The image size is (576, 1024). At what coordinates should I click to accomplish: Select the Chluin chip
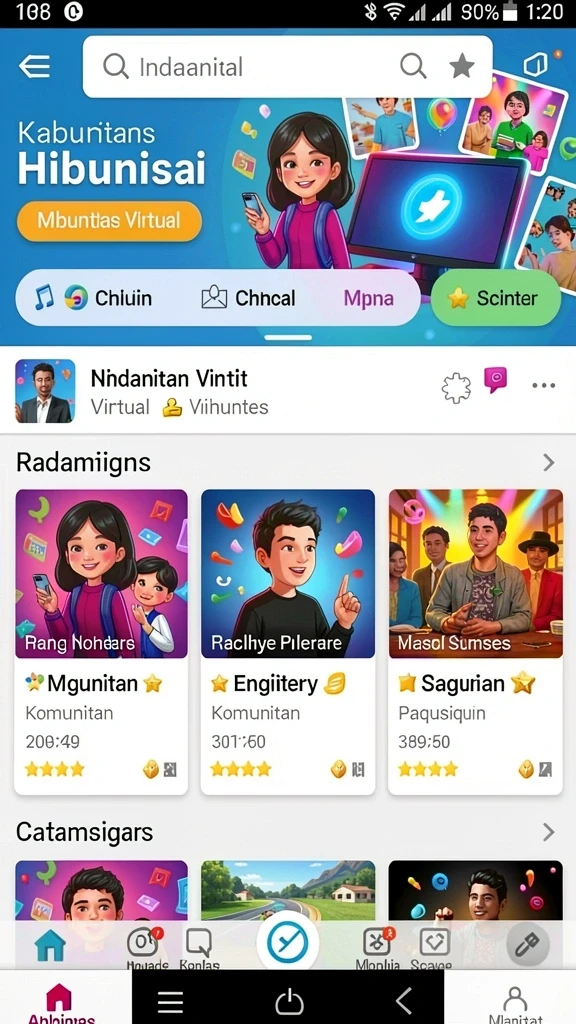click(x=93, y=298)
